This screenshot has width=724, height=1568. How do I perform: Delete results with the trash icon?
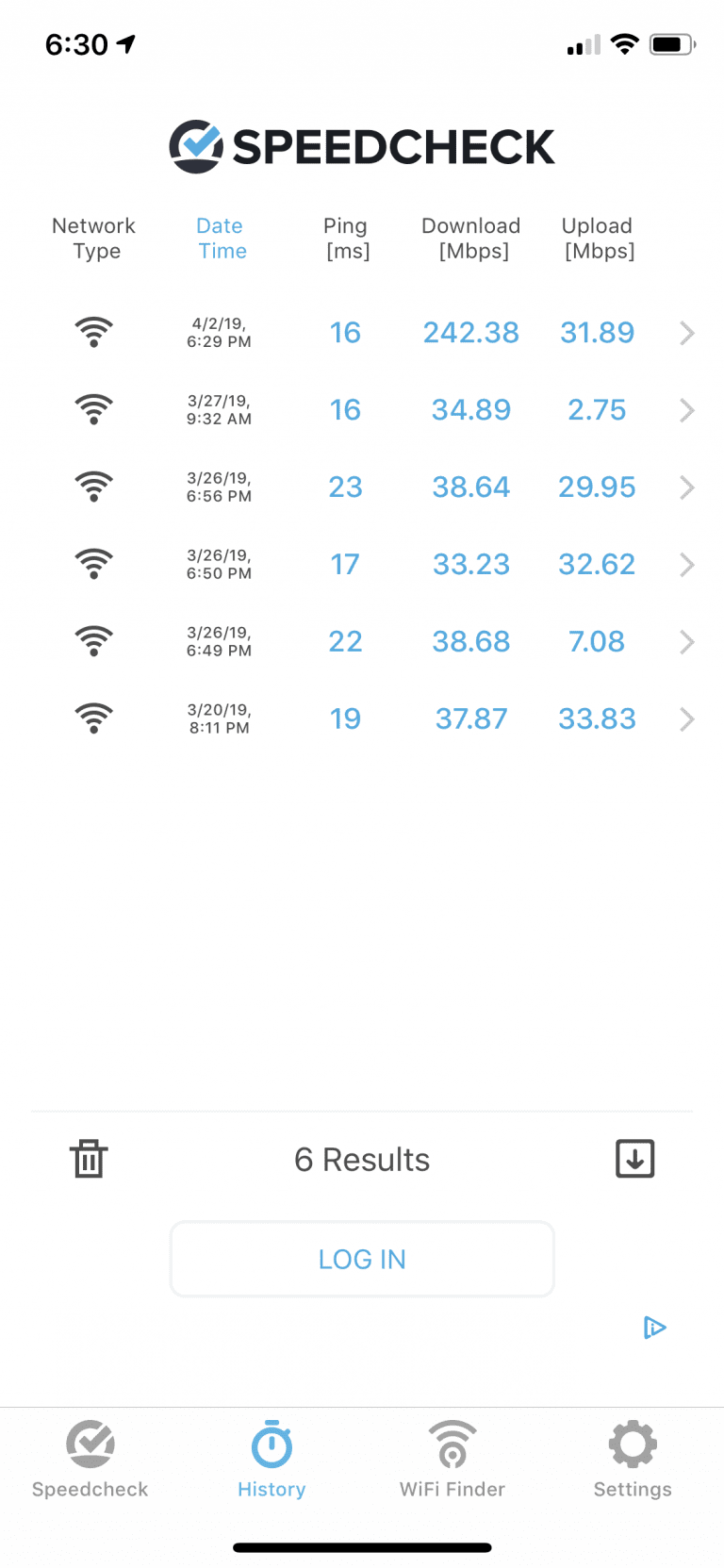pyautogui.click(x=89, y=1159)
